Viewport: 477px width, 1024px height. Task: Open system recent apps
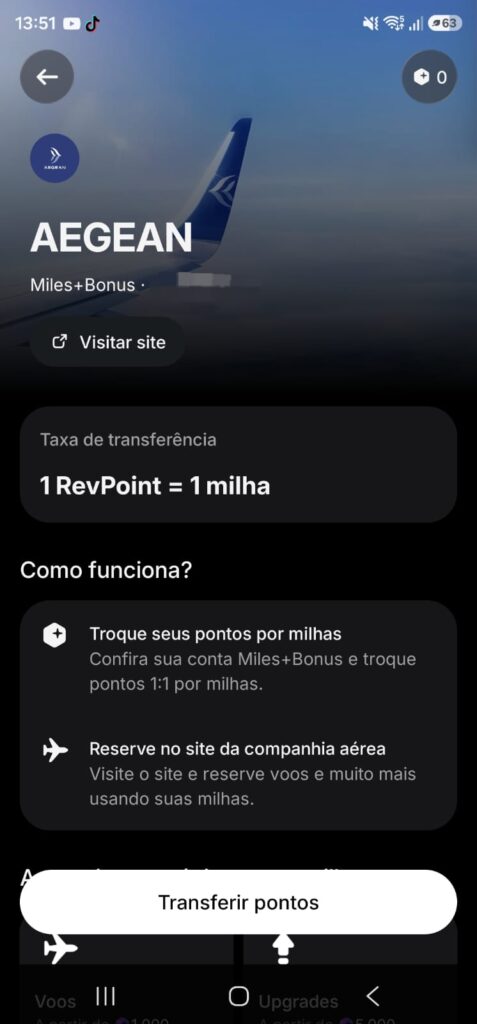pyautogui.click(x=106, y=996)
